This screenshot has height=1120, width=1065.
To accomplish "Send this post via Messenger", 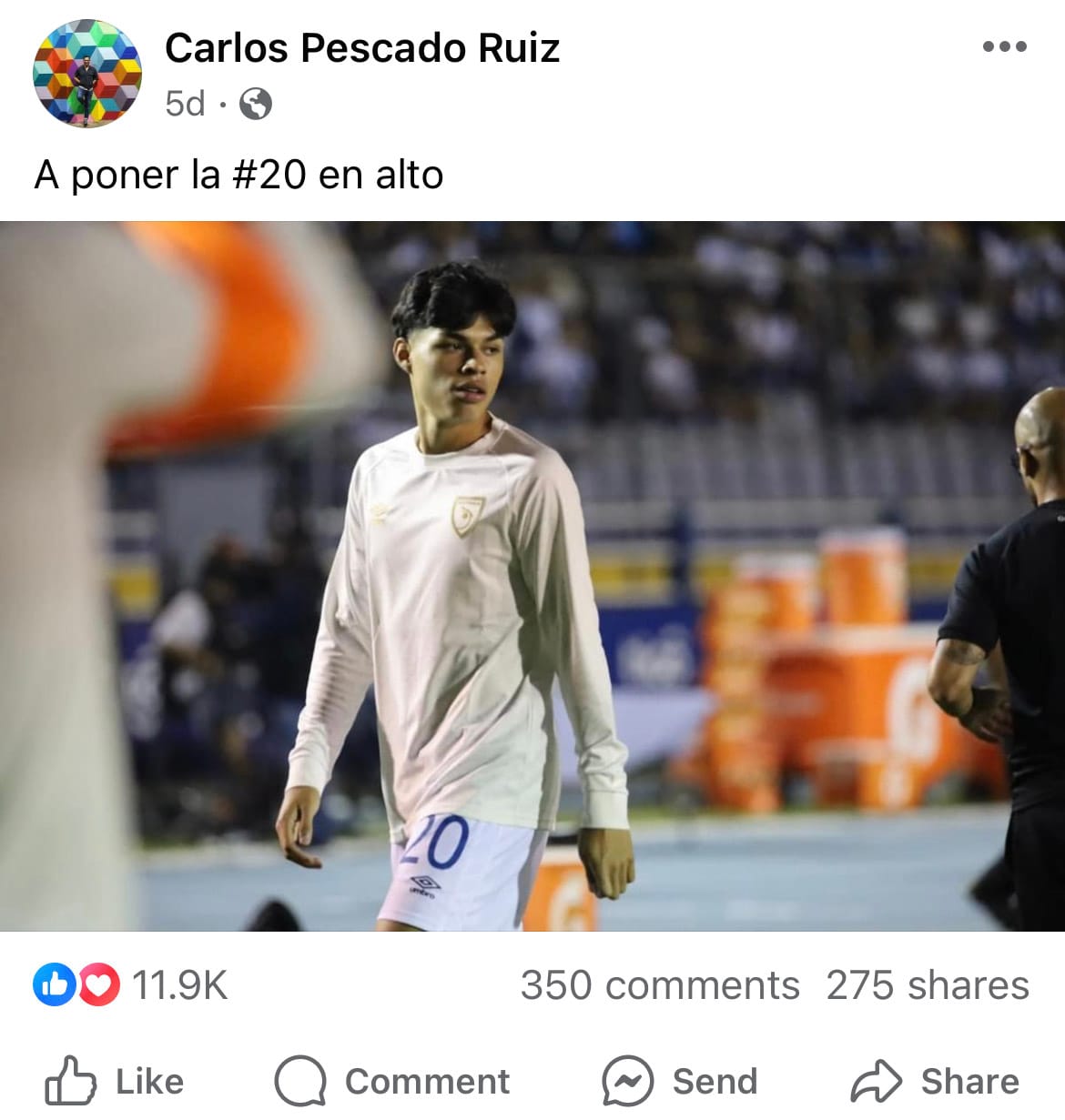I will pos(680,1081).
